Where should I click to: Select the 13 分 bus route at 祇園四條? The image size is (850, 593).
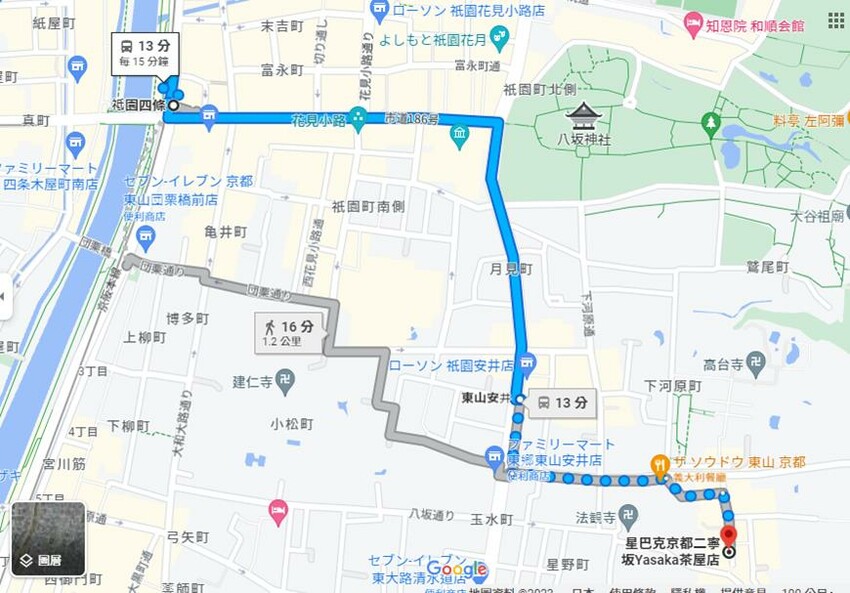pyautogui.click(x=145, y=53)
